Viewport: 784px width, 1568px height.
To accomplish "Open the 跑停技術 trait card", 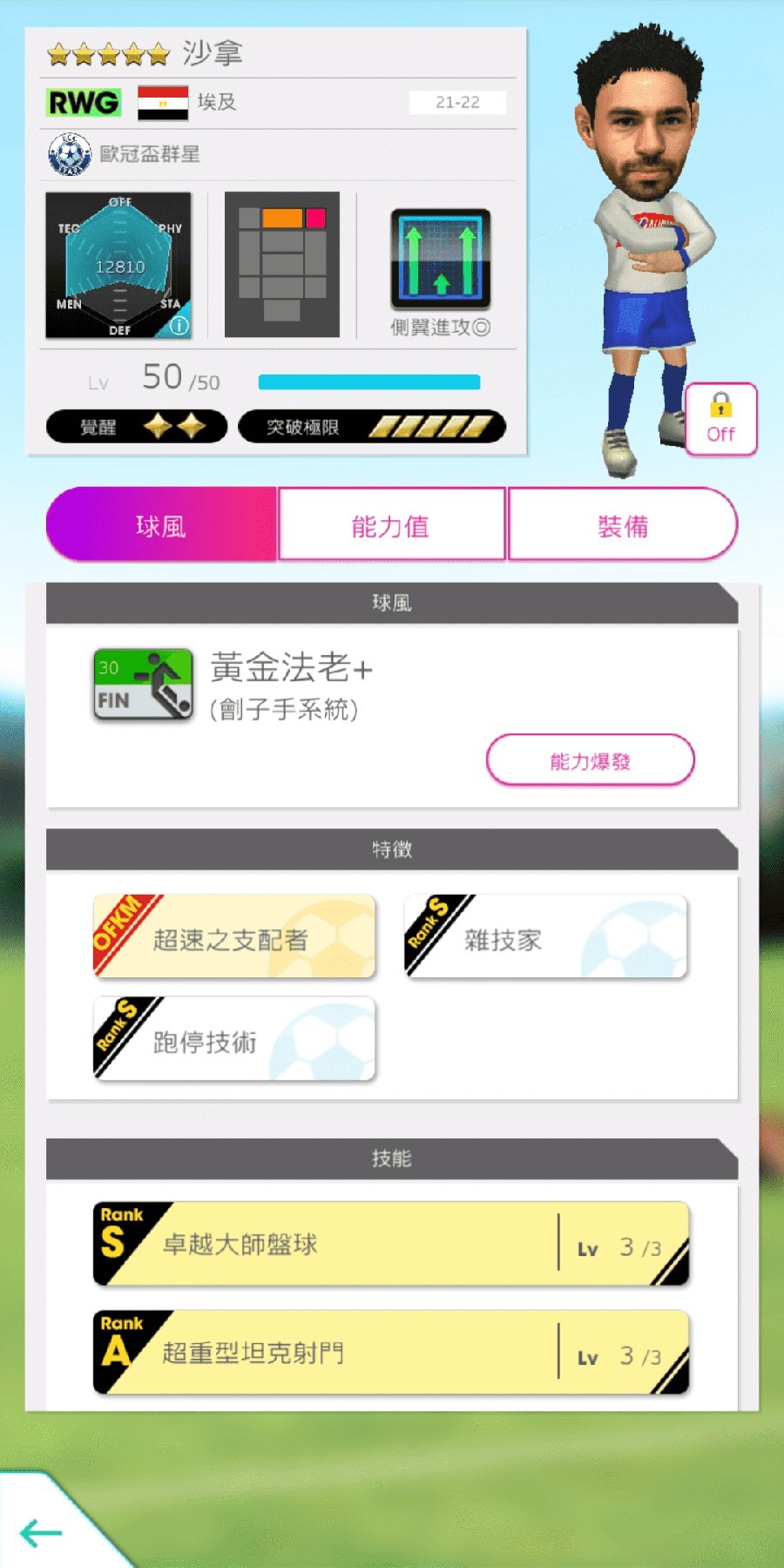I will (234, 1039).
